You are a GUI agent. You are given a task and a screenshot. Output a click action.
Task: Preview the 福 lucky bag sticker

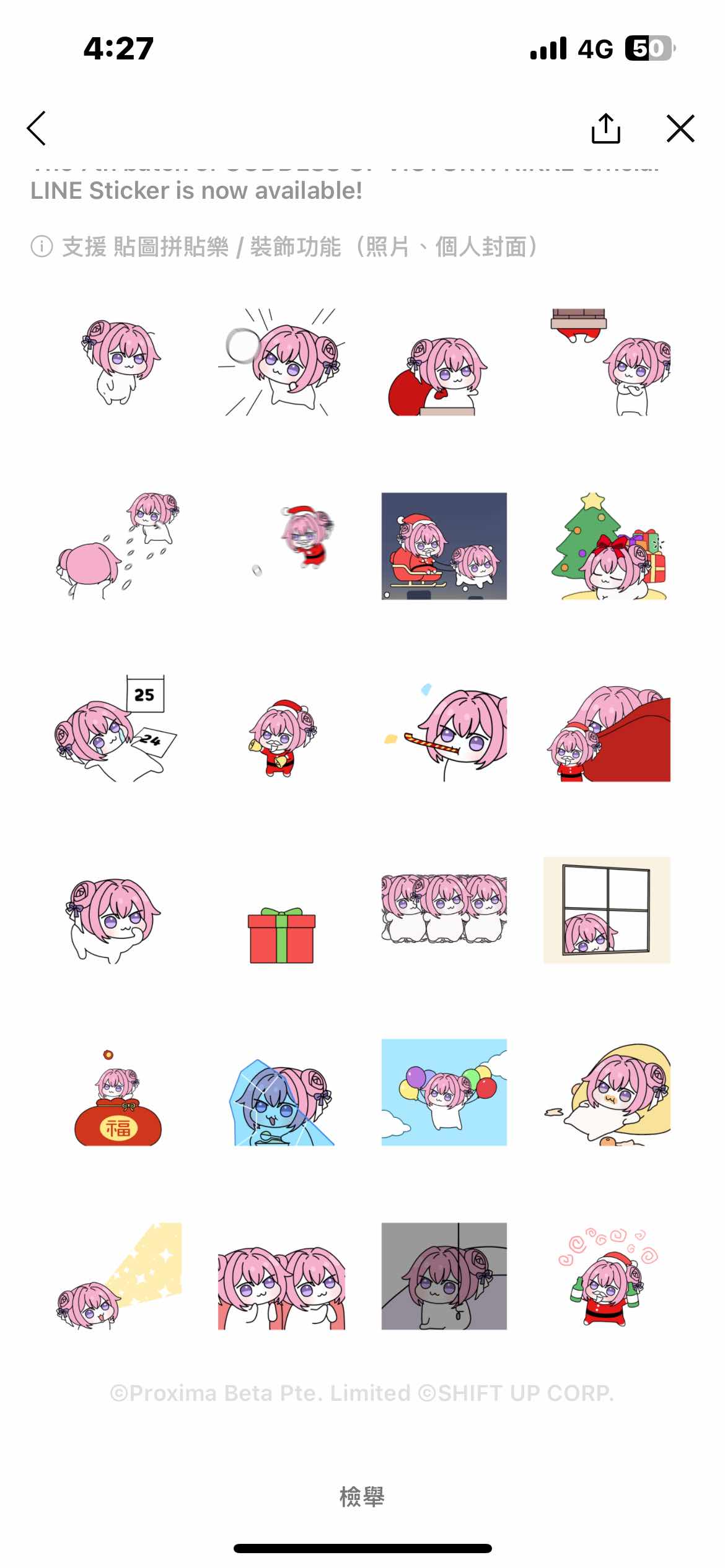pyautogui.click(x=118, y=1099)
